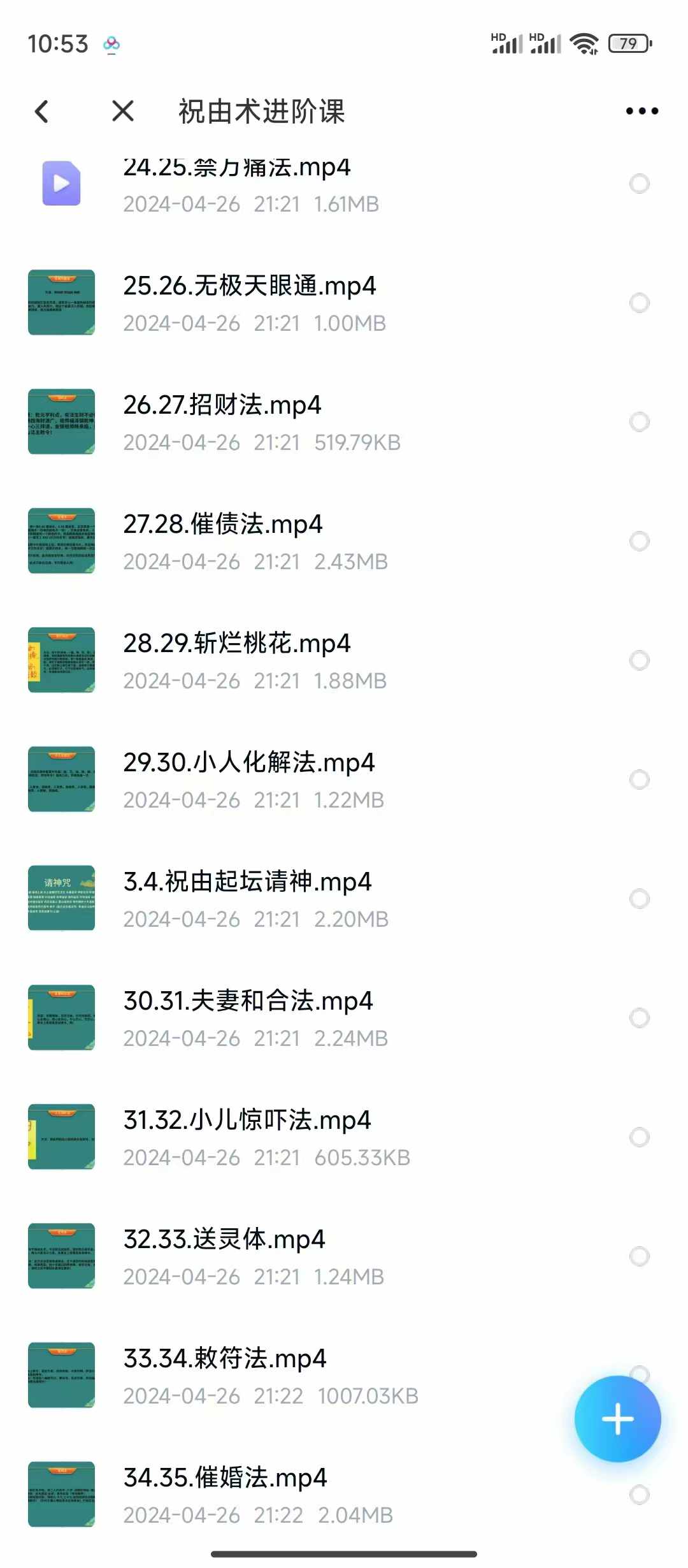This screenshot has width=688, height=1568.
Task: Open the file 29.30.小人化解法.mp4
Action: (x=248, y=763)
